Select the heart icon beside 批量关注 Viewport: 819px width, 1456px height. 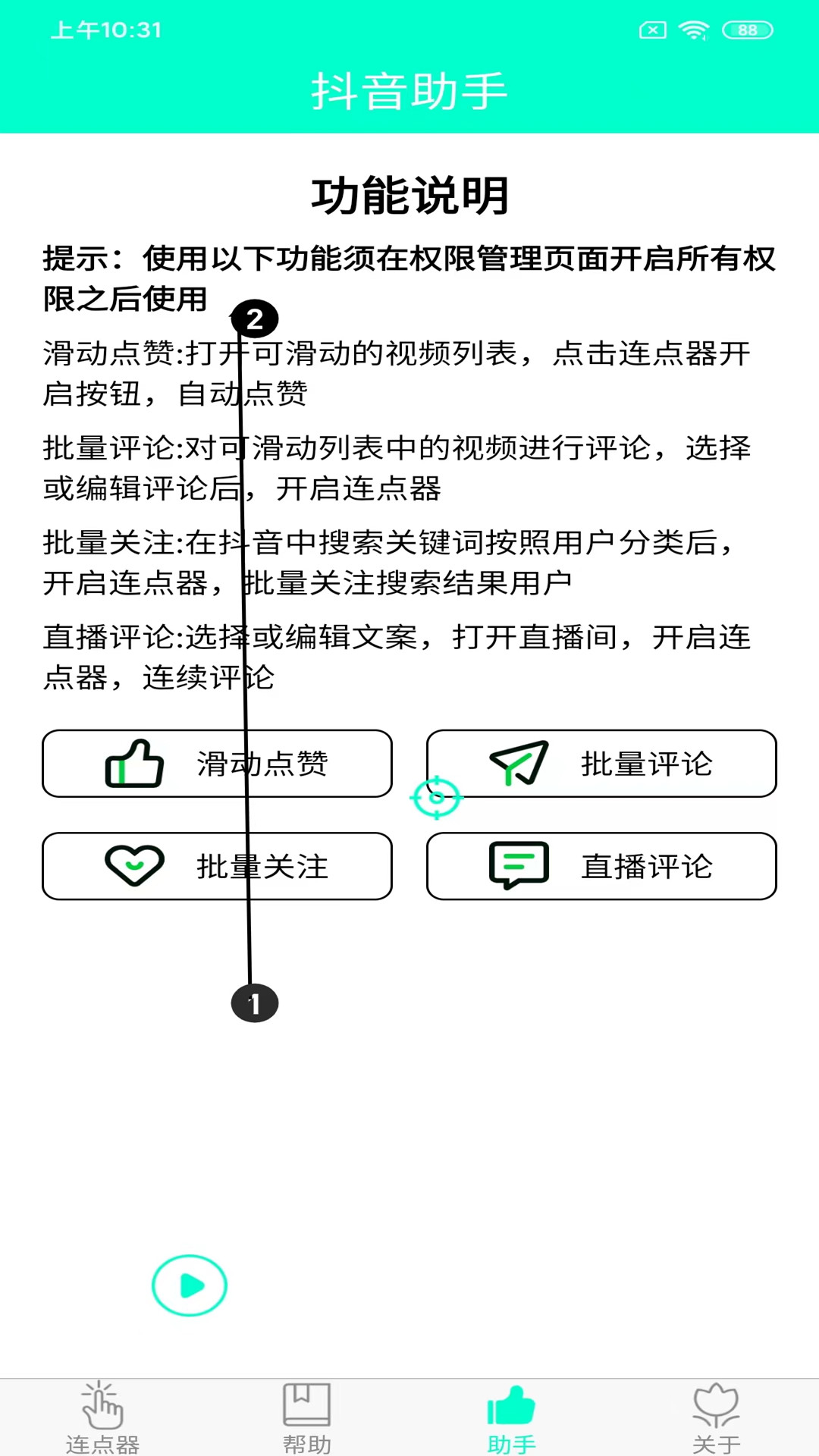click(x=136, y=866)
